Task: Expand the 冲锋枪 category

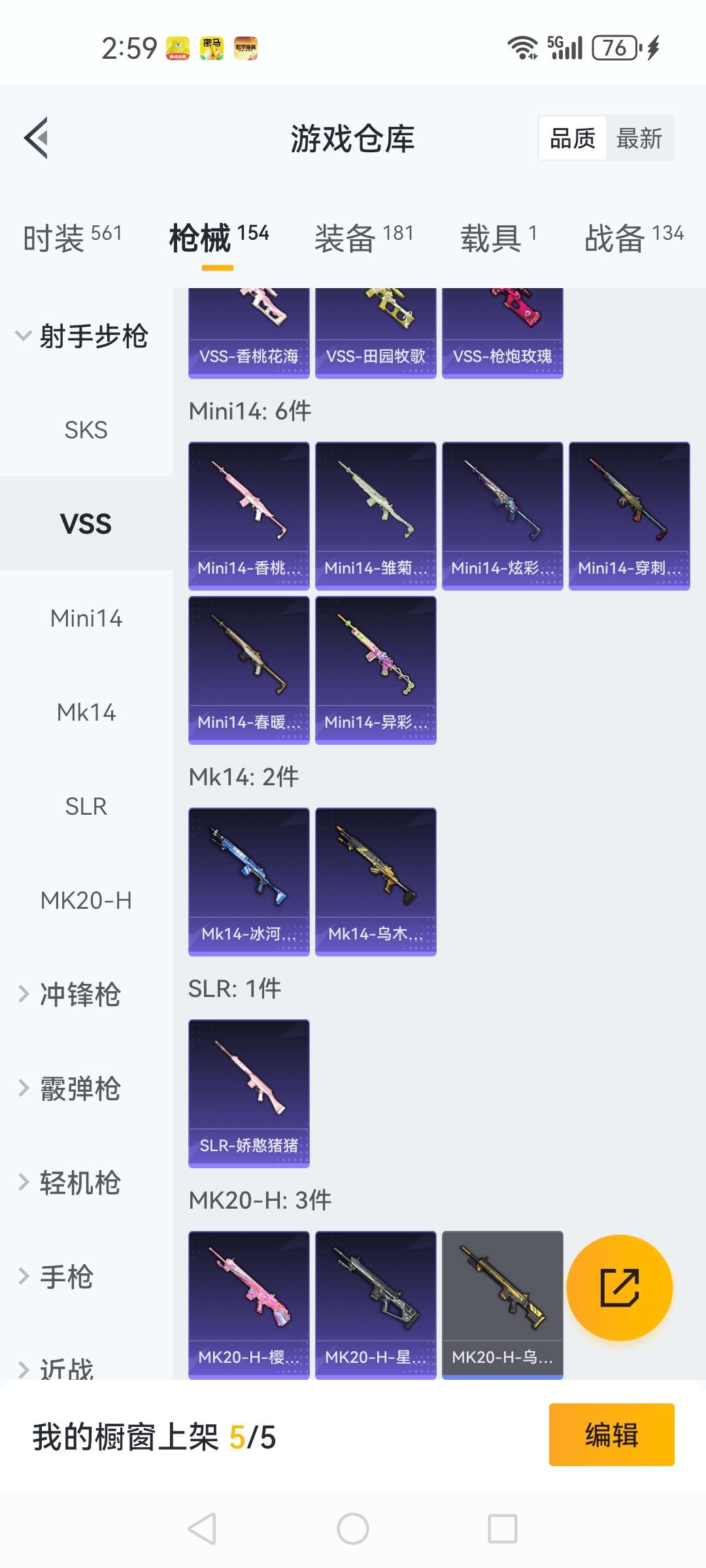Action: click(78, 994)
